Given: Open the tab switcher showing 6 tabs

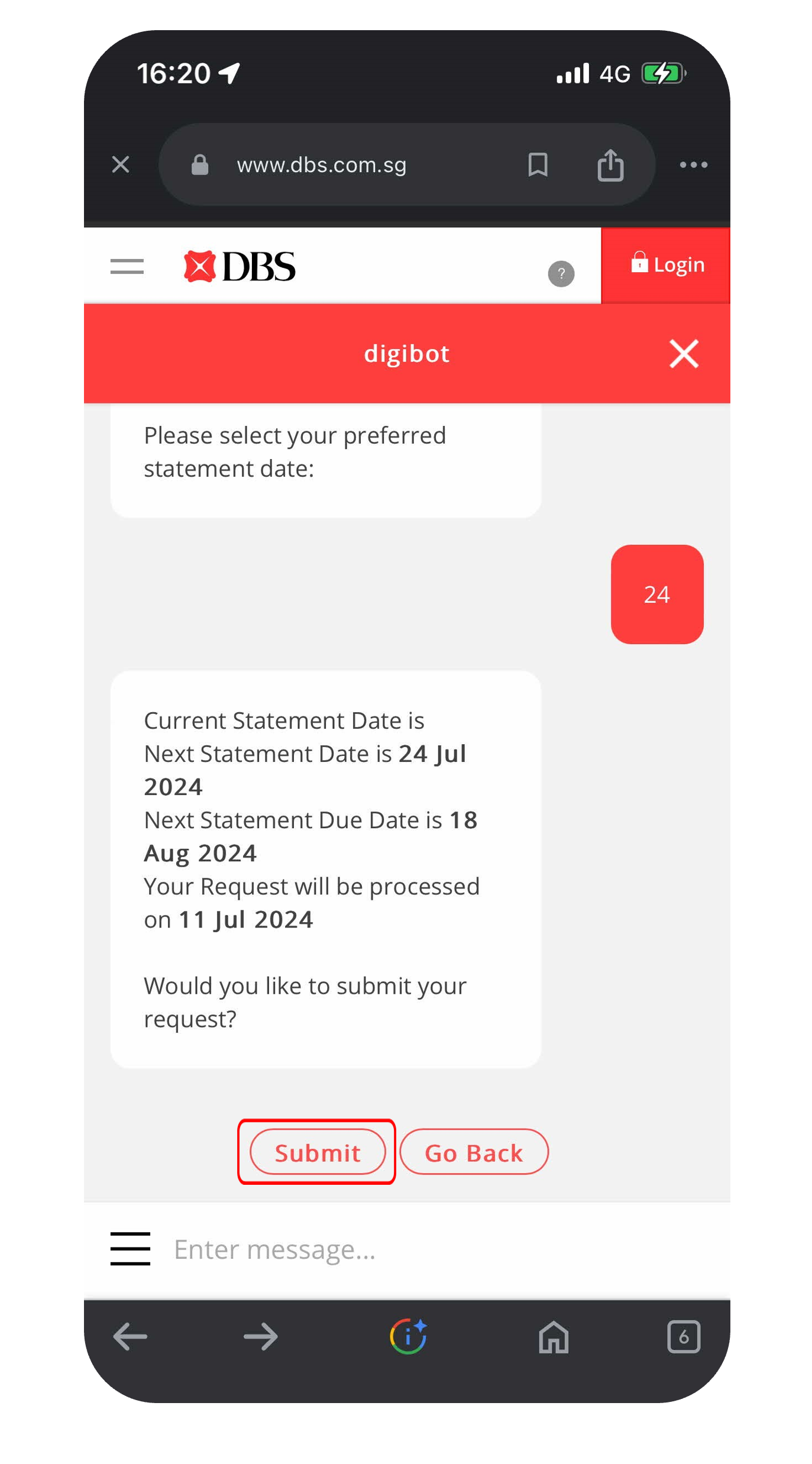Looking at the screenshot, I should (x=684, y=1337).
